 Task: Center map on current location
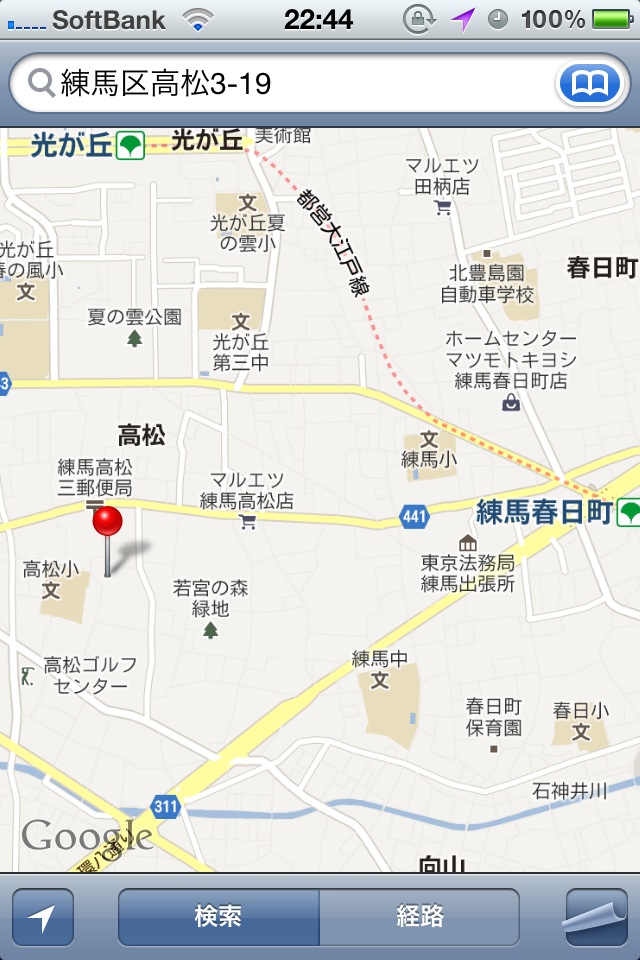point(43,917)
